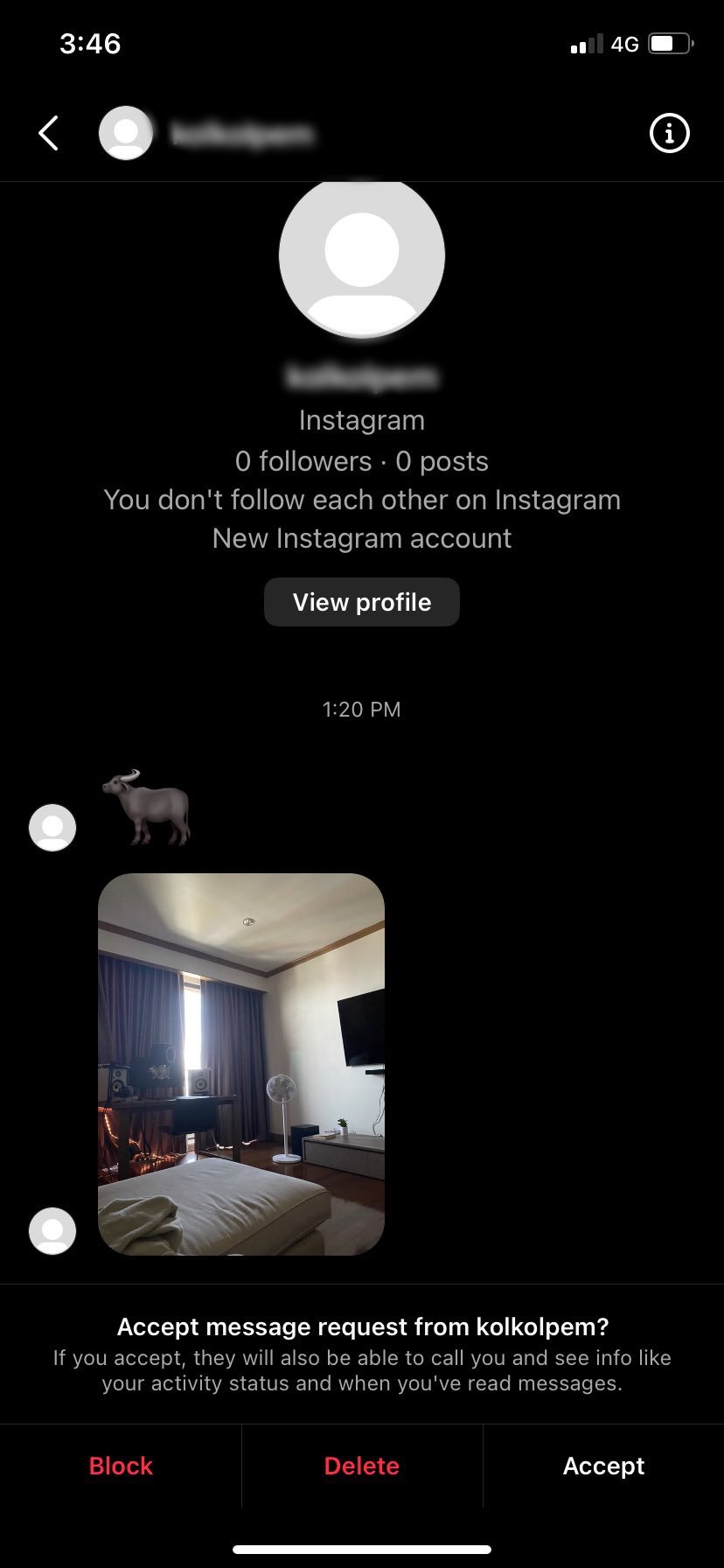Open the room photo in the chat
Image resolution: width=724 pixels, height=1568 pixels.
[x=241, y=1064]
